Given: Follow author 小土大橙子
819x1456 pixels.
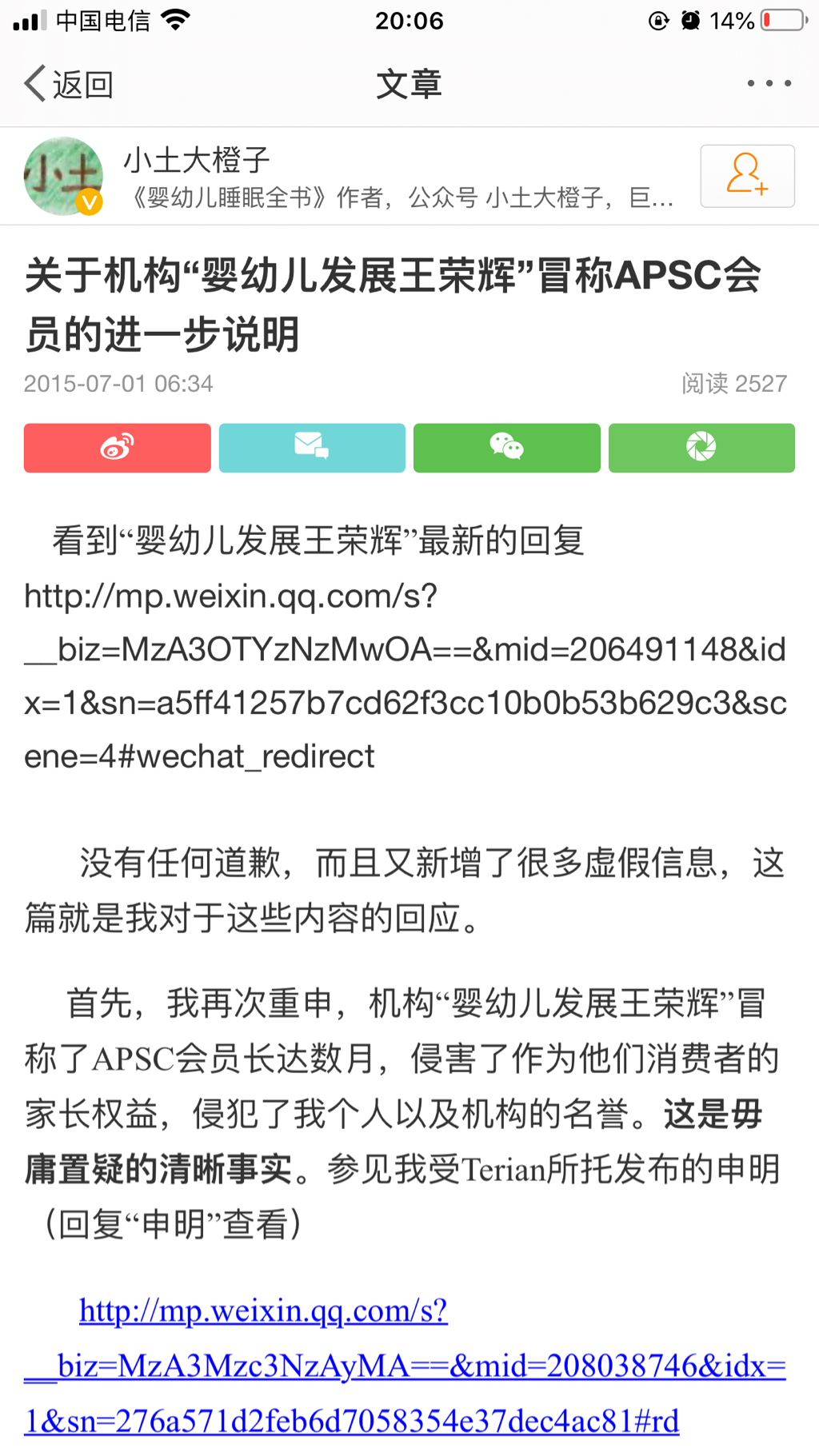Looking at the screenshot, I should tap(747, 176).
